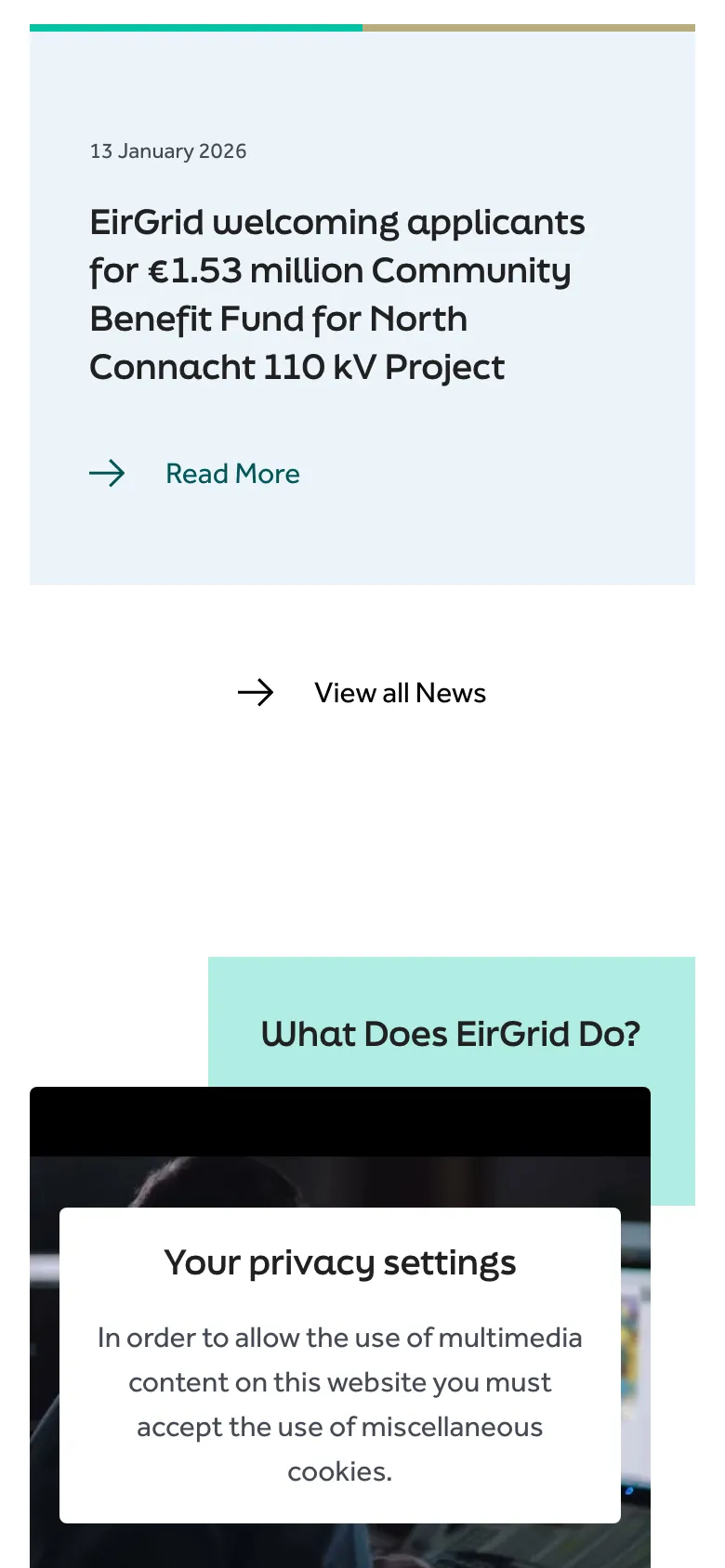Click the View all News arrow icon
Image resolution: width=725 pixels, height=1568 pixels.
coord(257,692)
